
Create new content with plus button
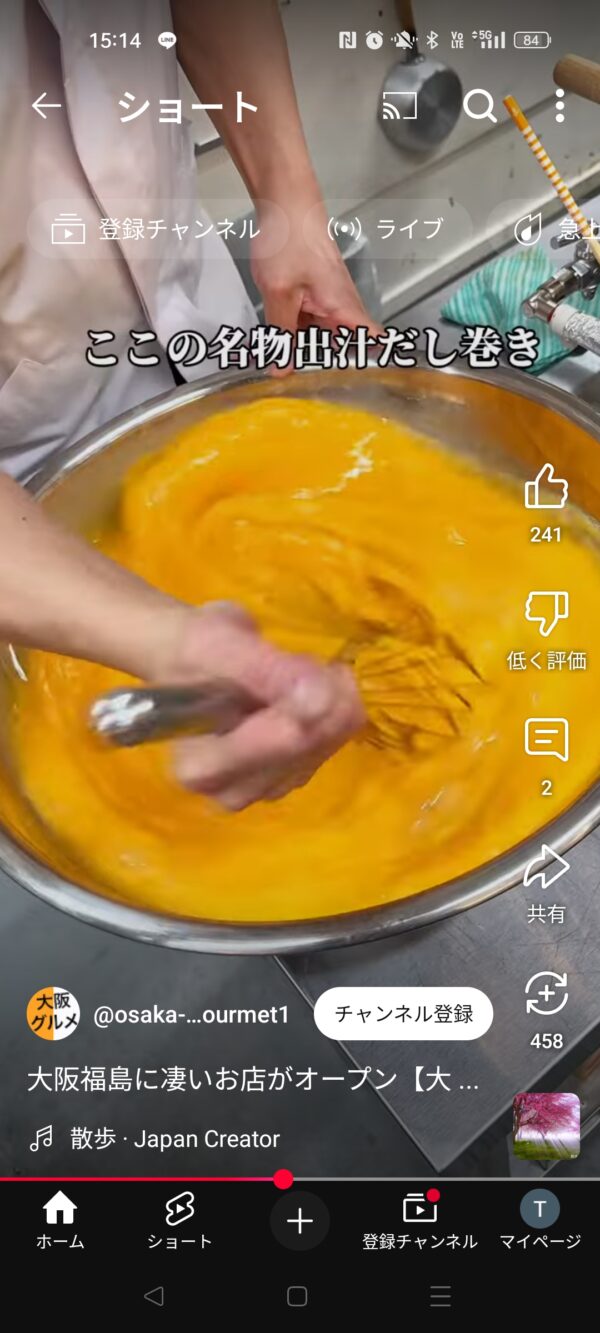299,1221
